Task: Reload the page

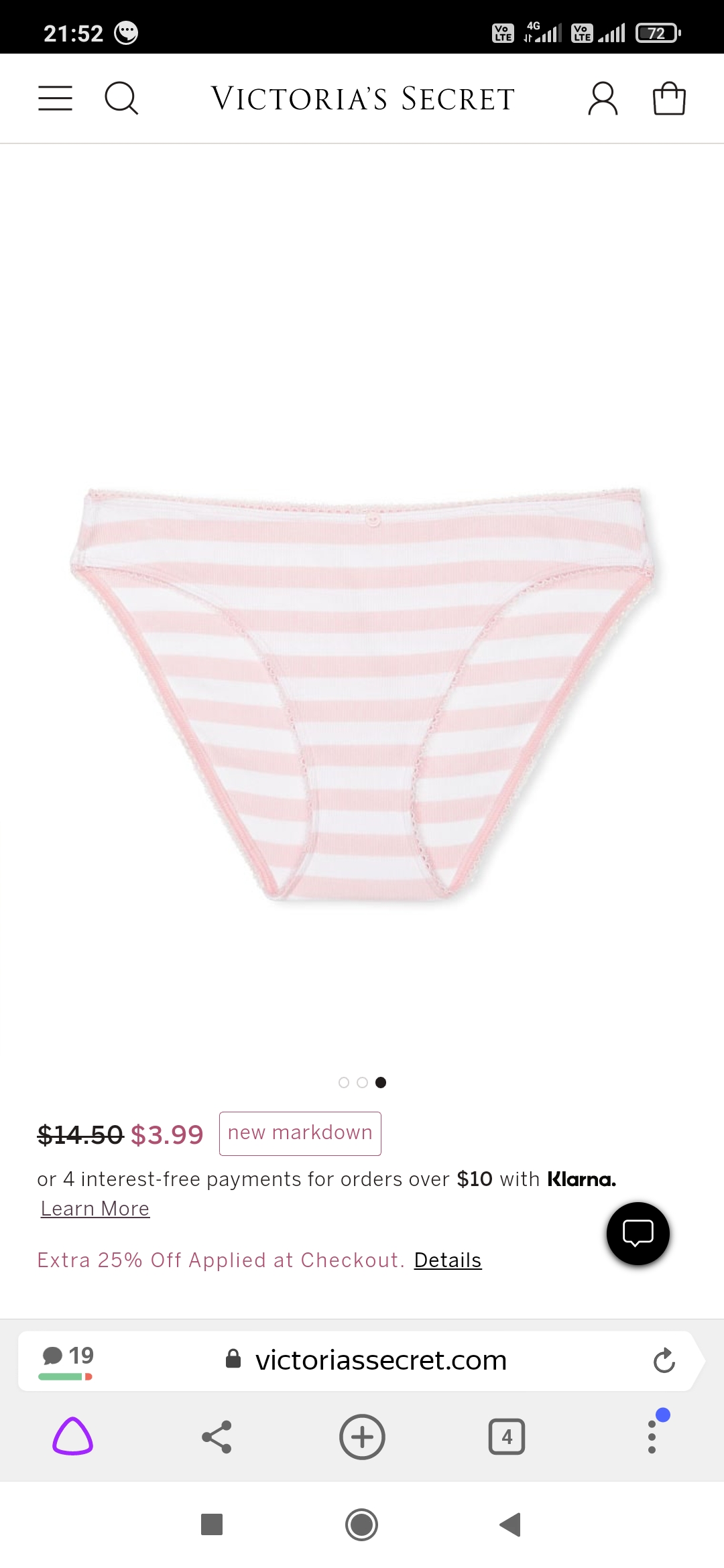Action: coord(664,1360)
